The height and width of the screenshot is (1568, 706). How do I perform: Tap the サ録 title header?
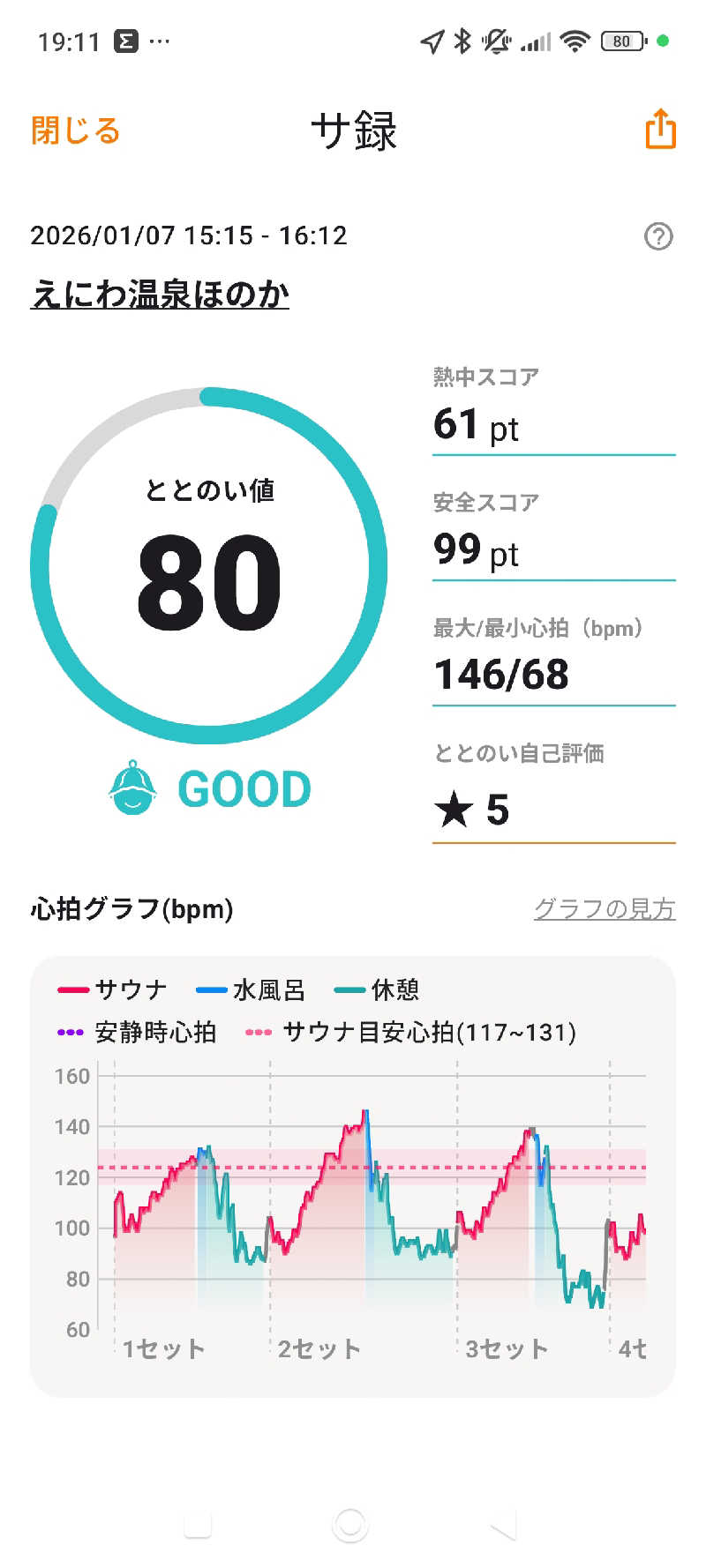(353, 131)
